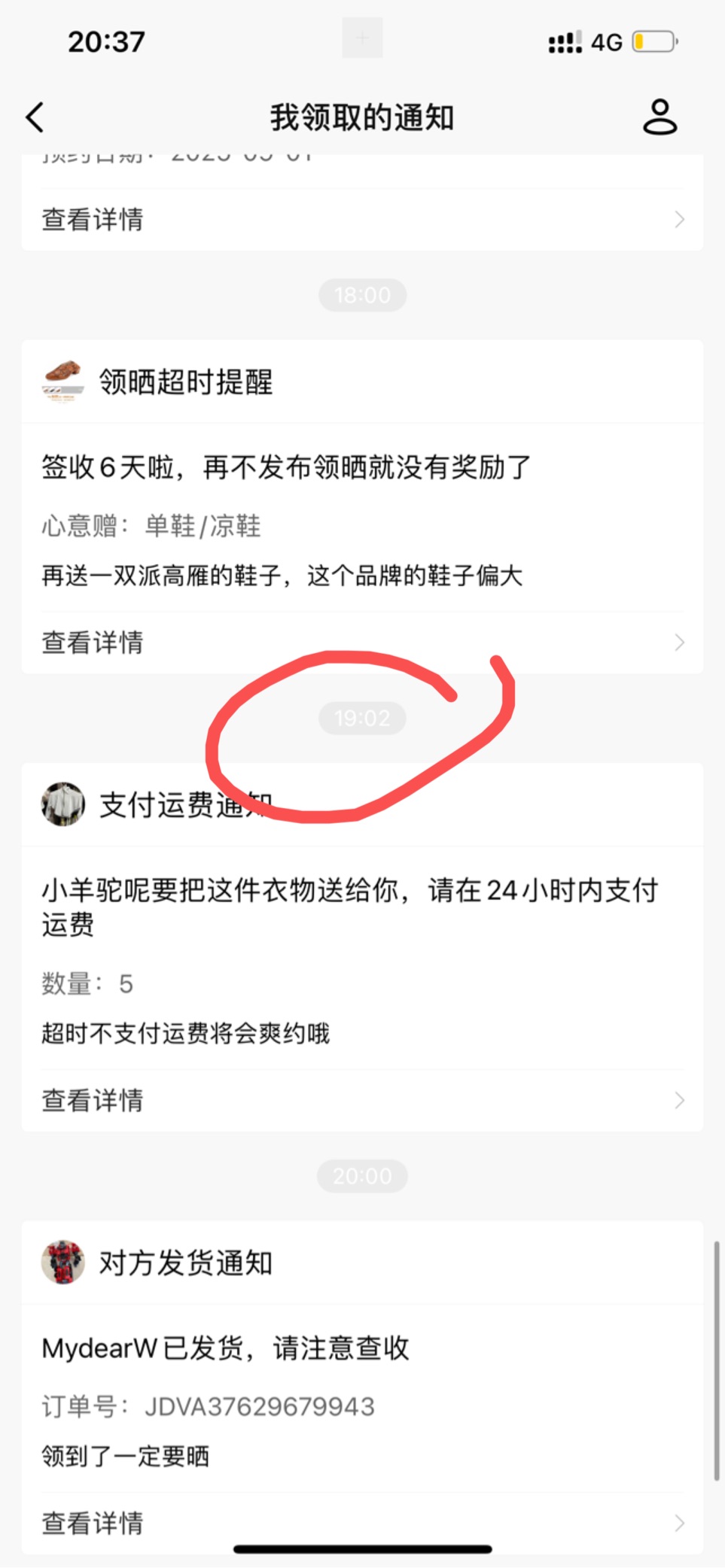Image resolution: width=725 pixels, height=1568 pixels.
Task: Open 查看详情 under 领晒超时提醒
Action: click(x=362, y=643)
